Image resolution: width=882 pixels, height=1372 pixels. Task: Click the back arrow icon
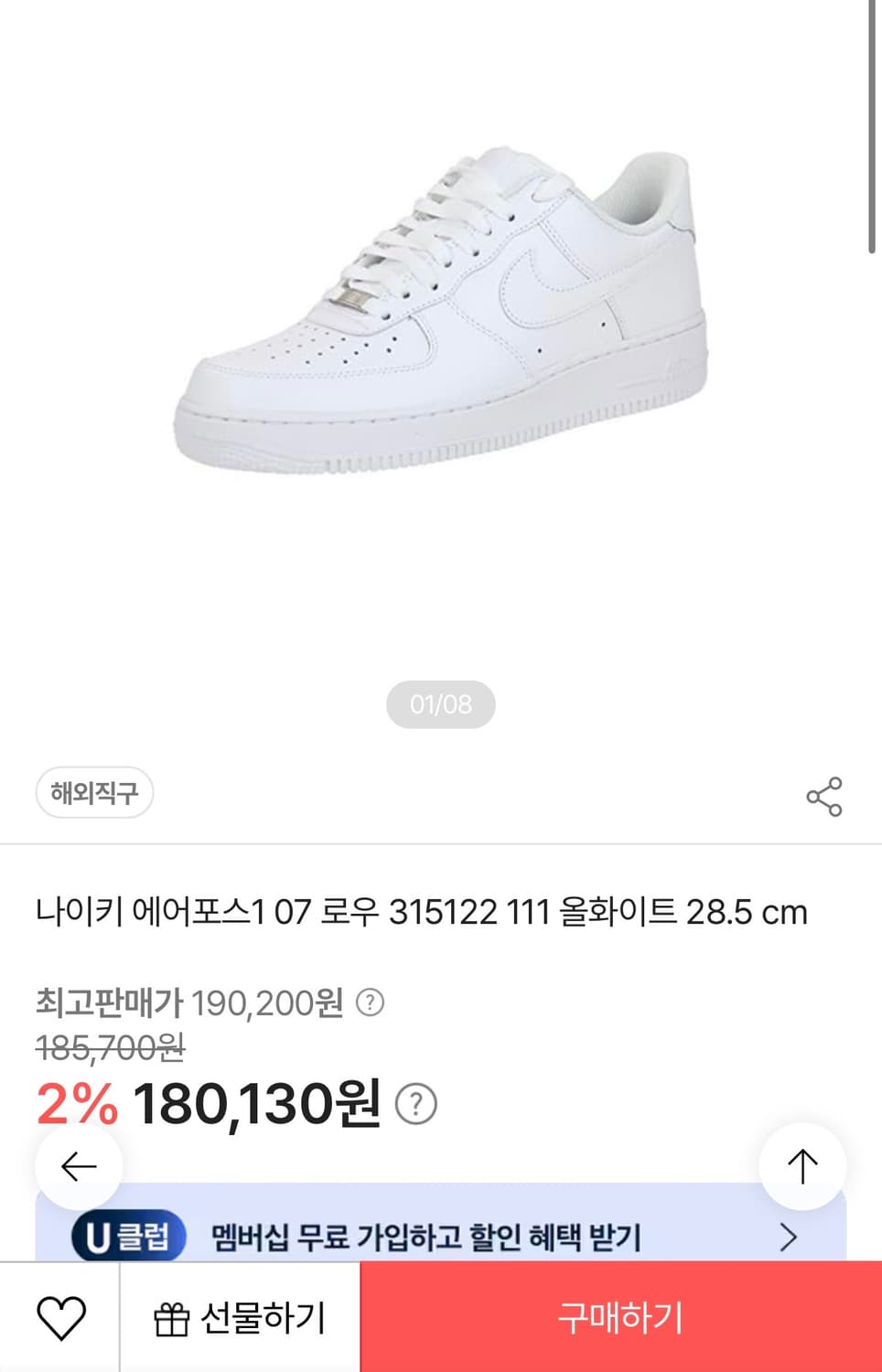click(78, 1165)
